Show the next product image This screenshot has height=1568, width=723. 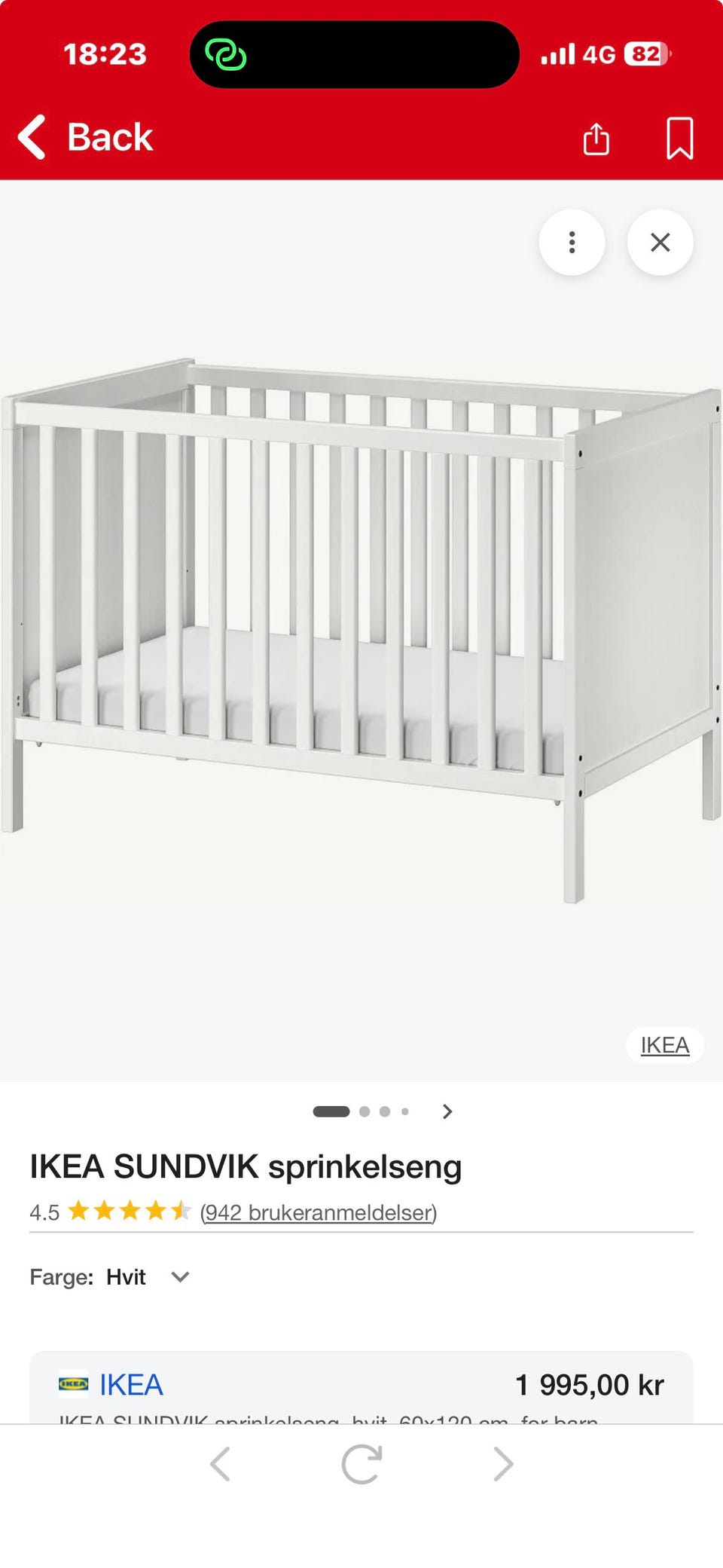point(447,1111)
